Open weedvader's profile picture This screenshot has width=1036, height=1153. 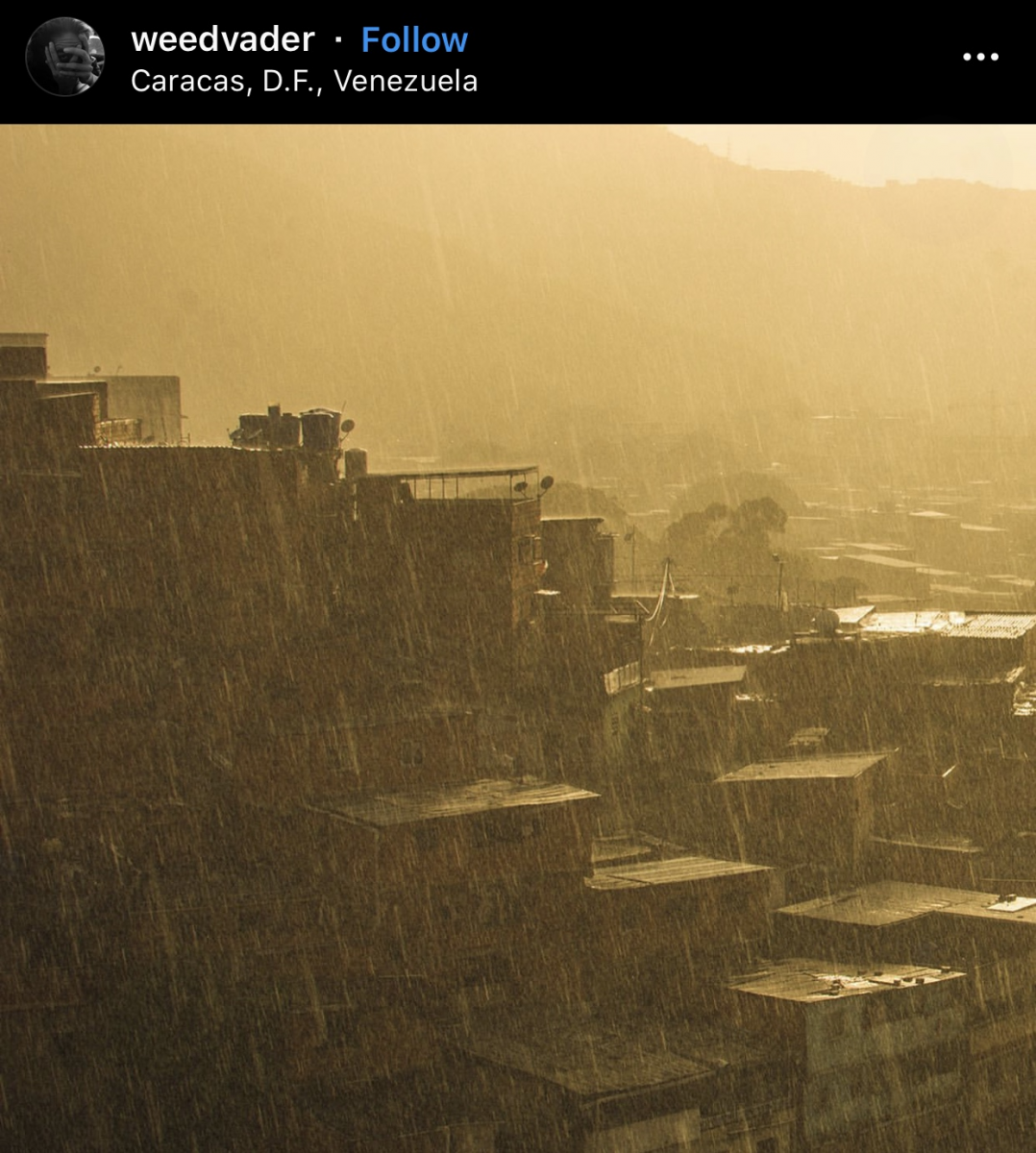coord(64,57)
